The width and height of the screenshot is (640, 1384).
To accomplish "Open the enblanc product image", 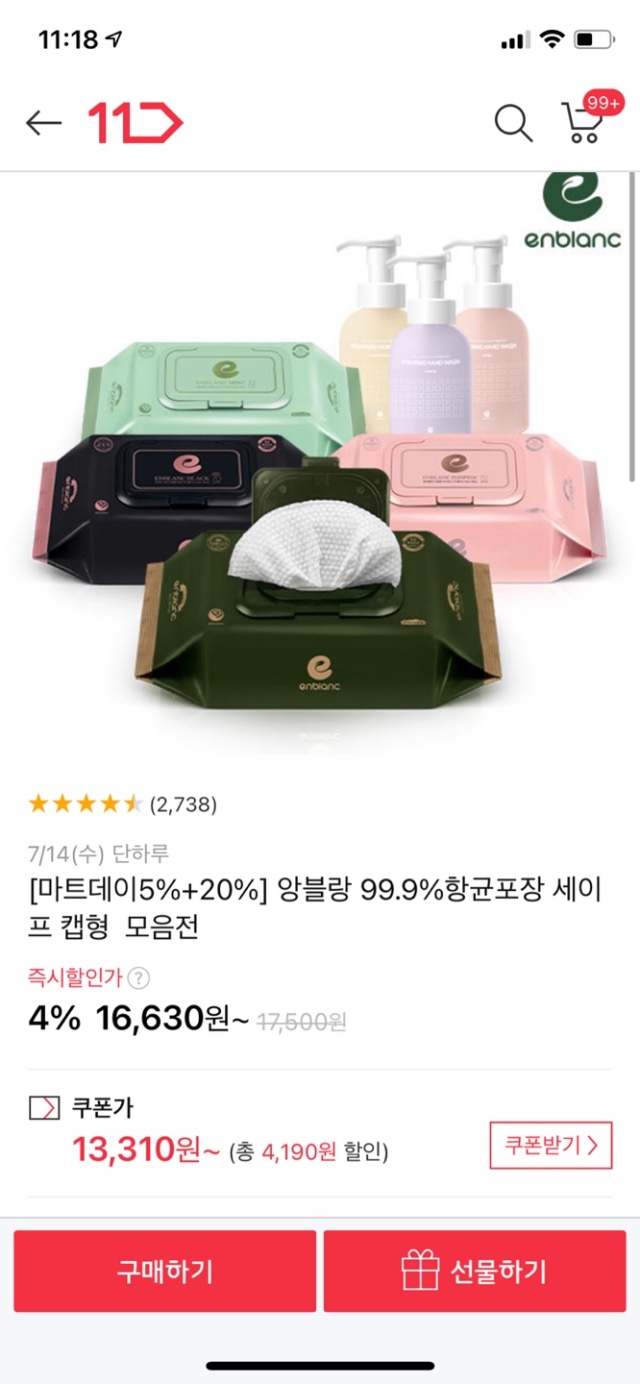I will click(x=320, y=470).
